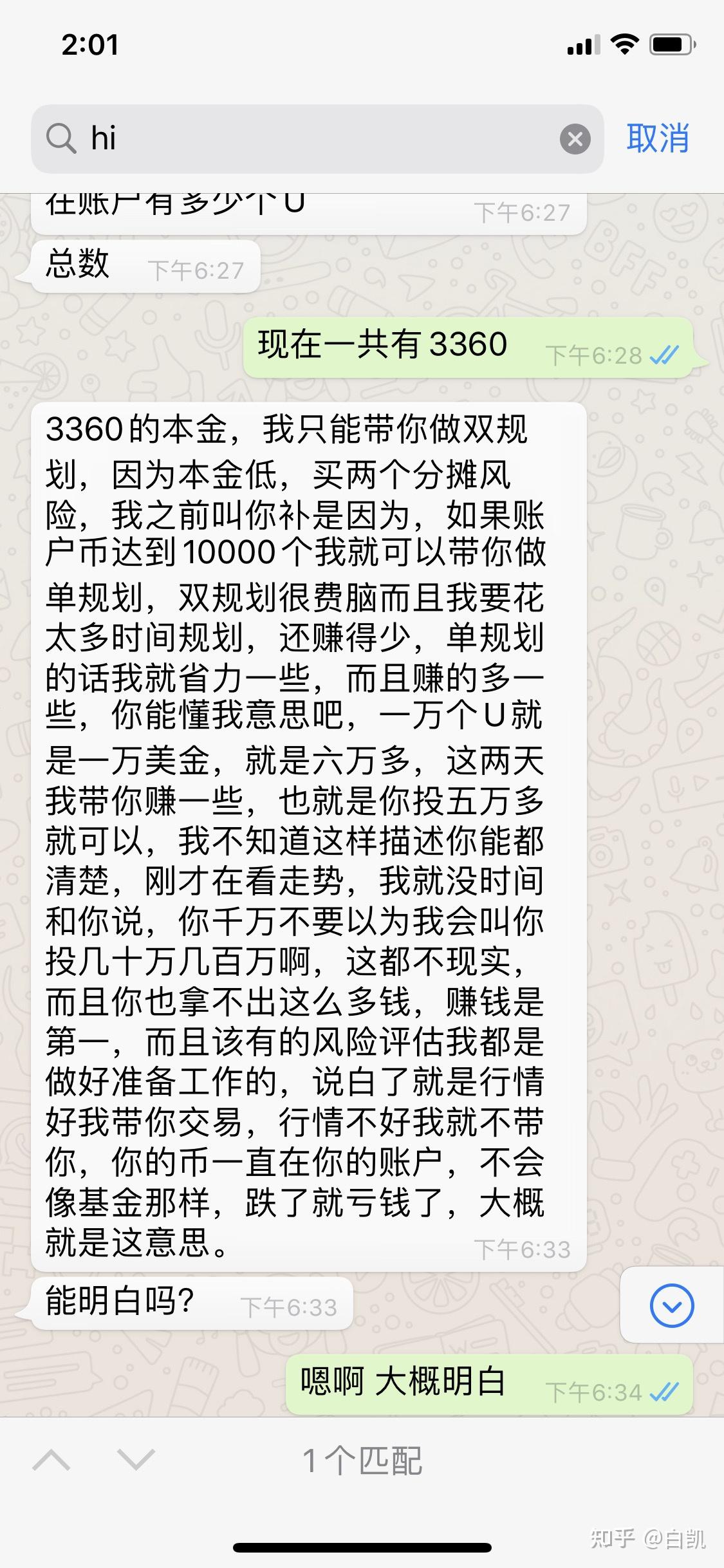Viewport: 724px width, 1568px height.
Task: Go to previous search match
Action: coord(51,1460)
